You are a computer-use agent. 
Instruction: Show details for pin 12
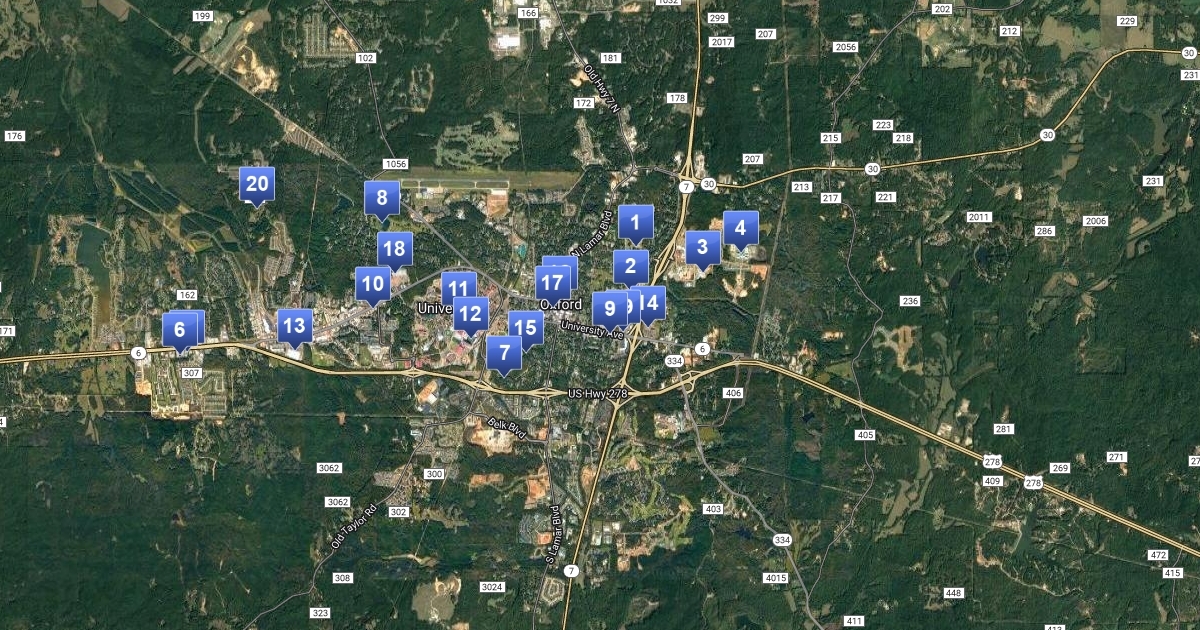[470, 313]
